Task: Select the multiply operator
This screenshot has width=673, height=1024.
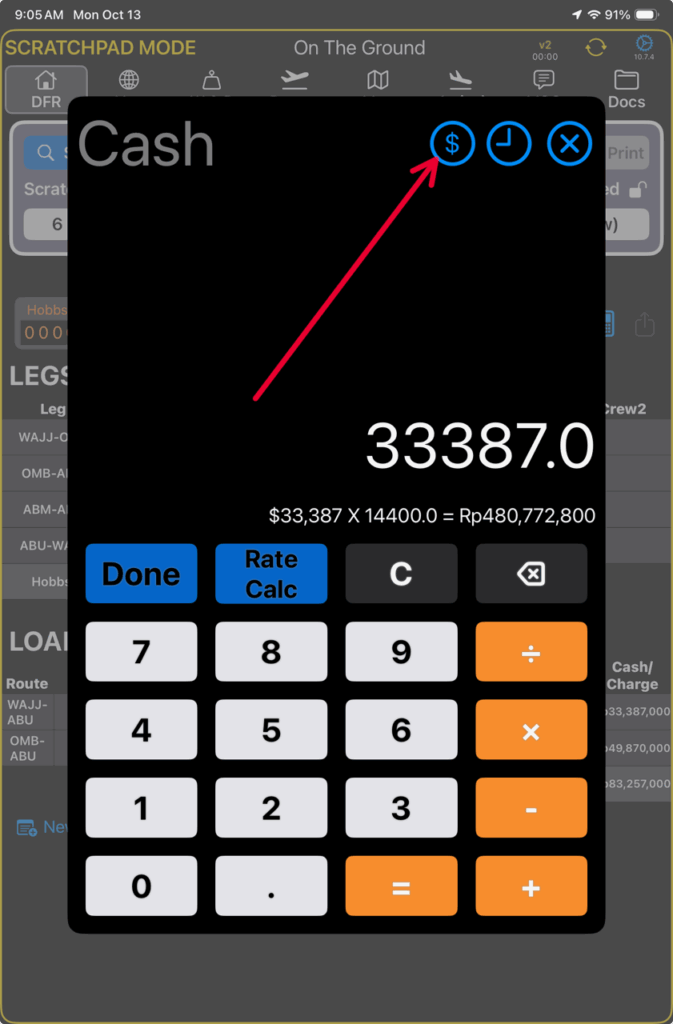Action: tap(531, 730)
